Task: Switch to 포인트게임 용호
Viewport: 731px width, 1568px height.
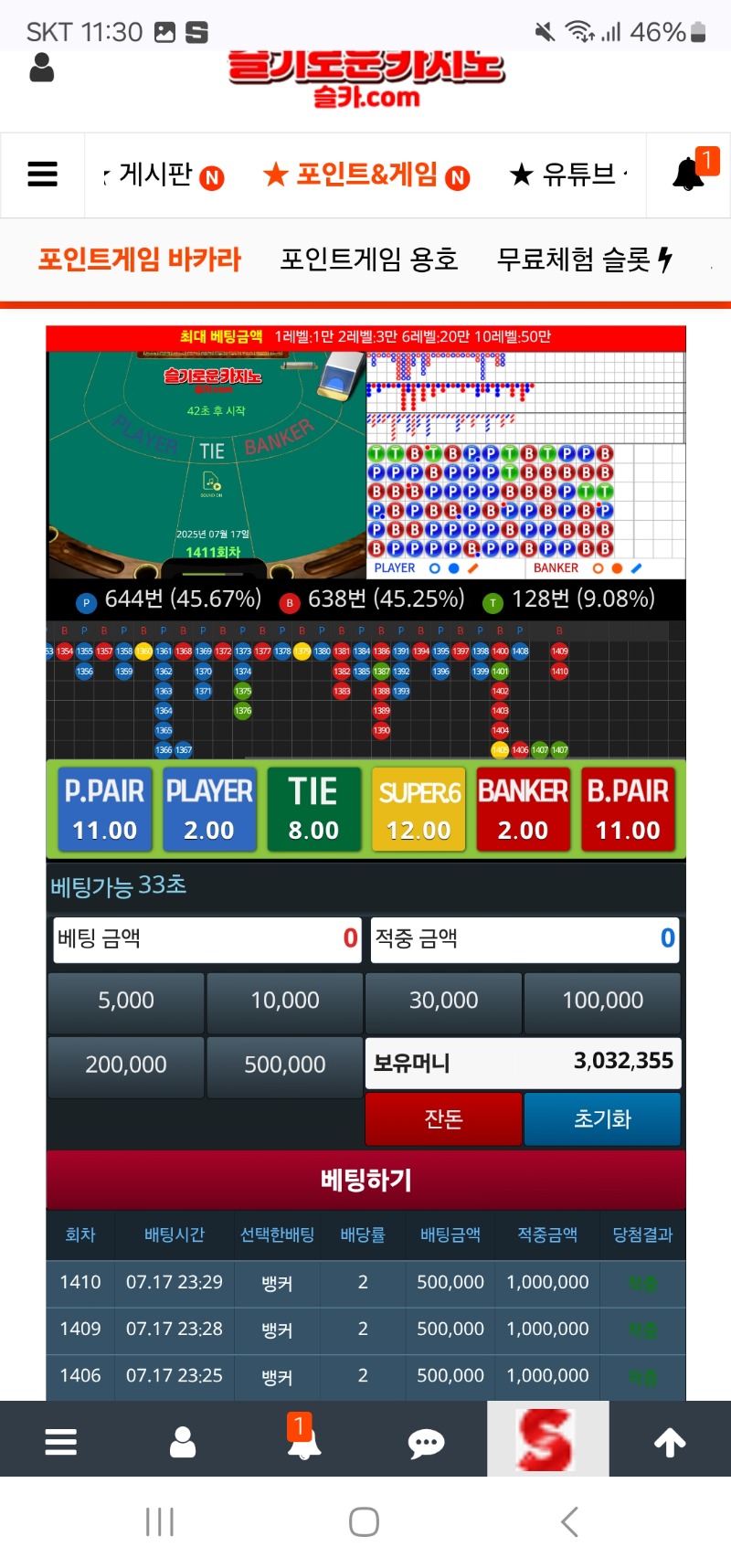Action: 368,260
